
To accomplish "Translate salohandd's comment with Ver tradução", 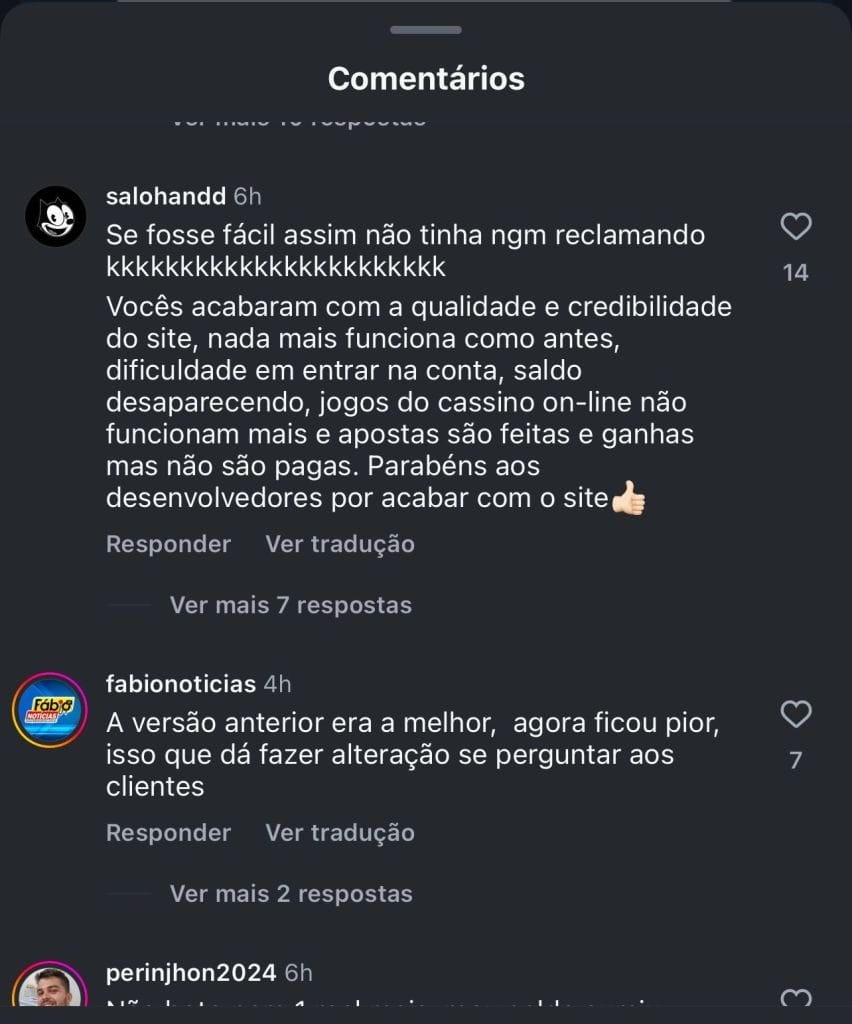I will [x=339, y=544].
